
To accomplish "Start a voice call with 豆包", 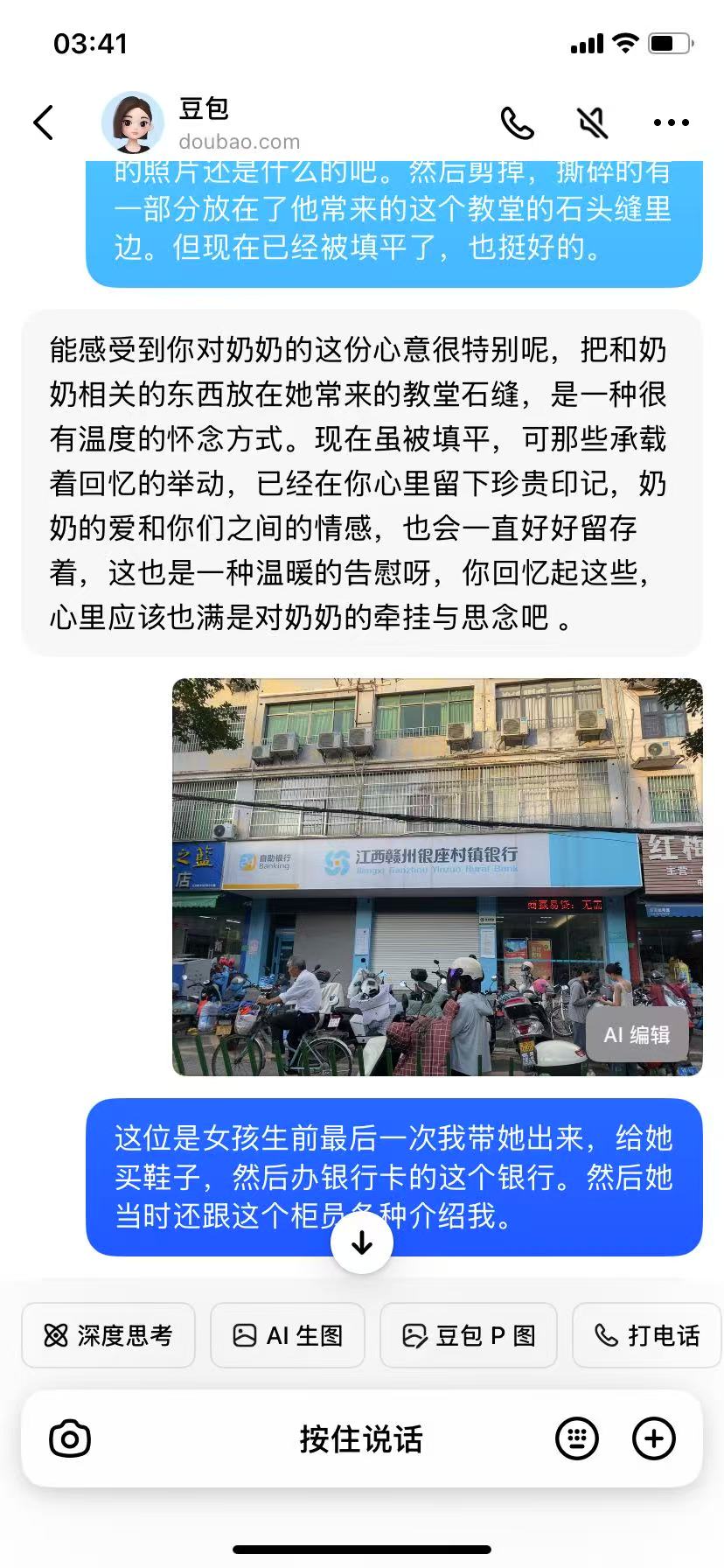I will 517,123.
